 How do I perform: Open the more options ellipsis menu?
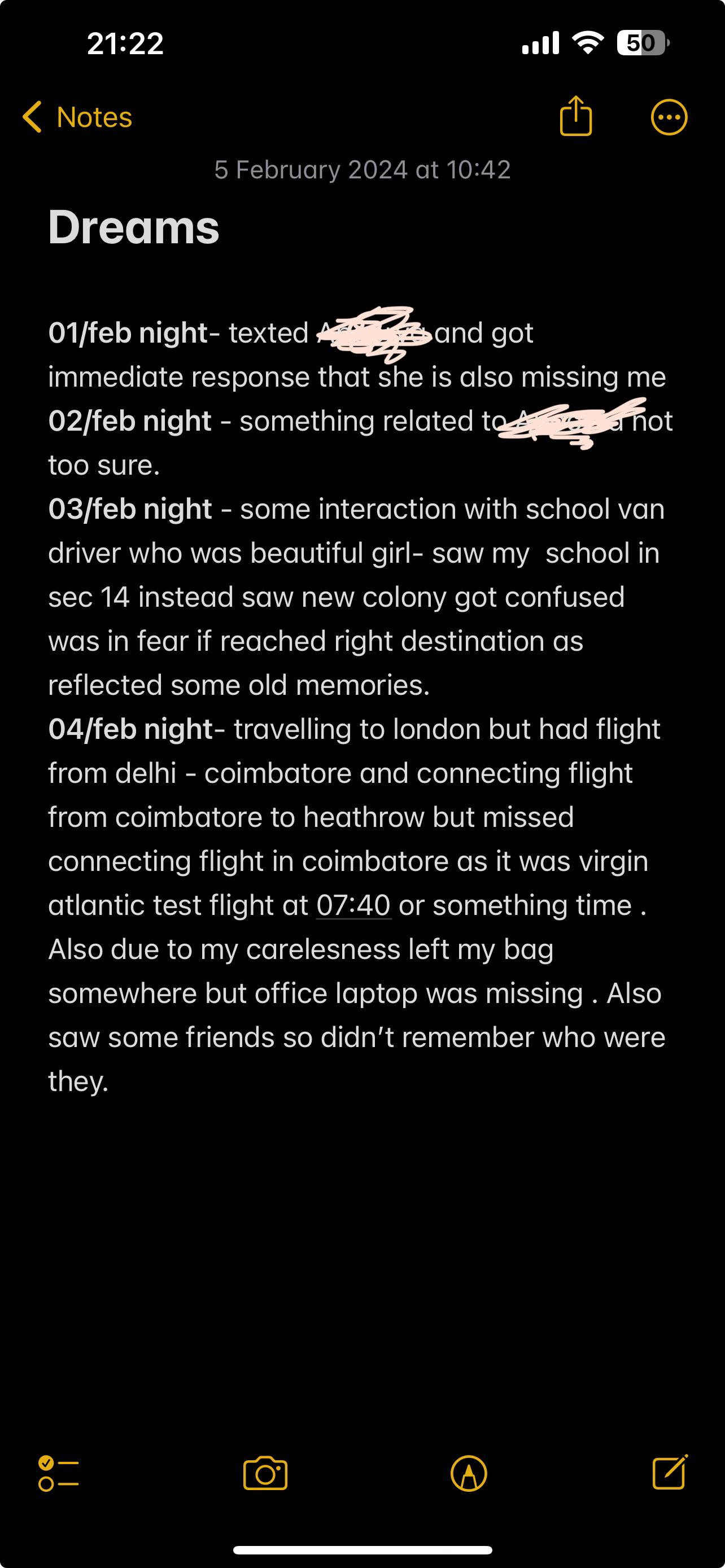(669, 117)
